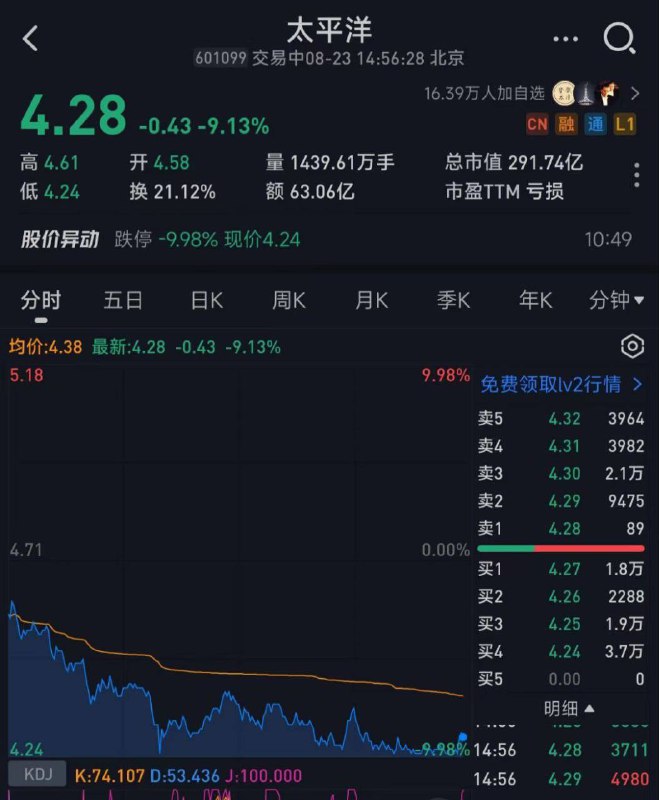Expand more quote details via vertical dots

(x=637, y=176)
